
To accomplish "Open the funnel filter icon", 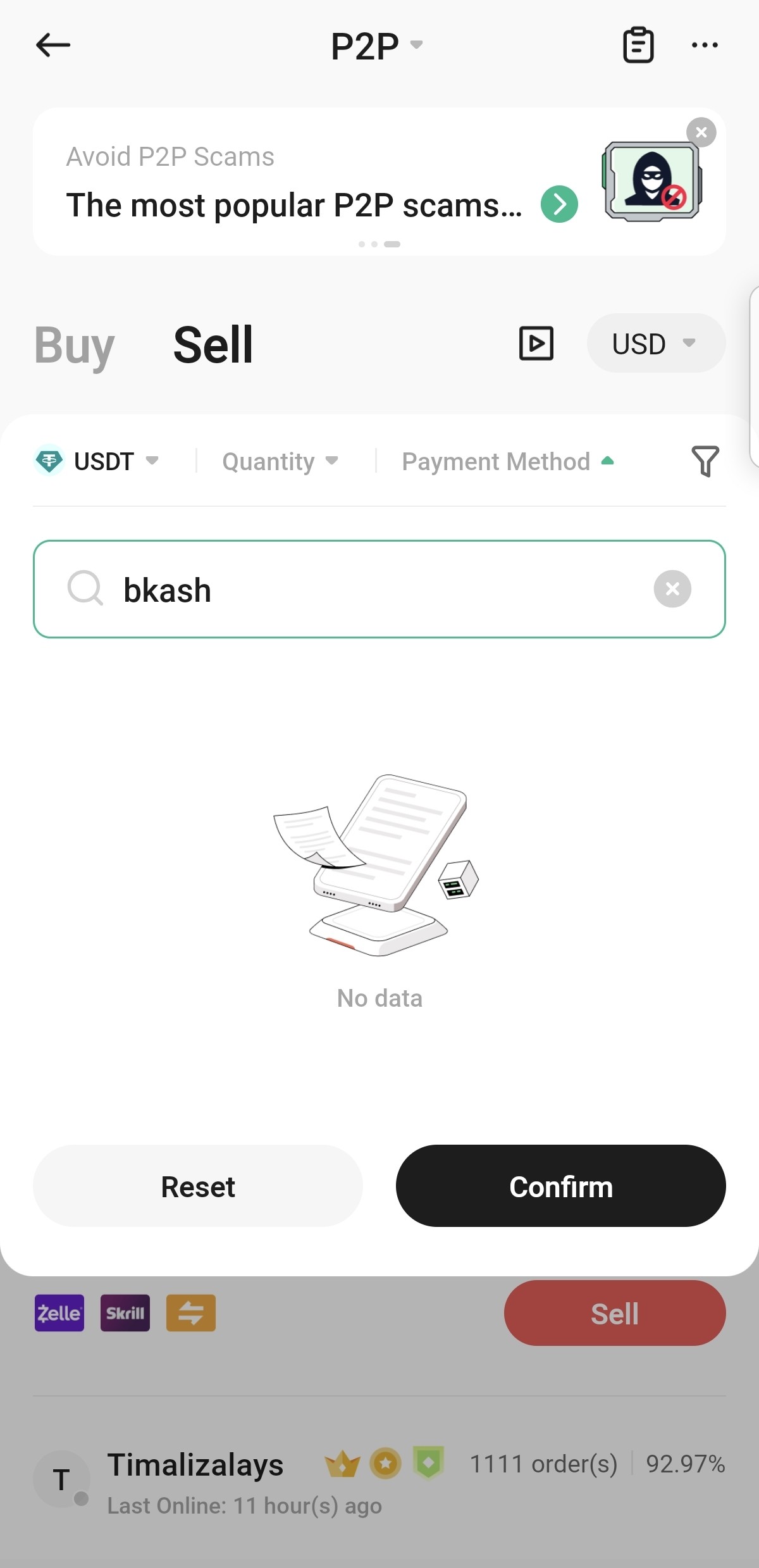I will 705,461.
